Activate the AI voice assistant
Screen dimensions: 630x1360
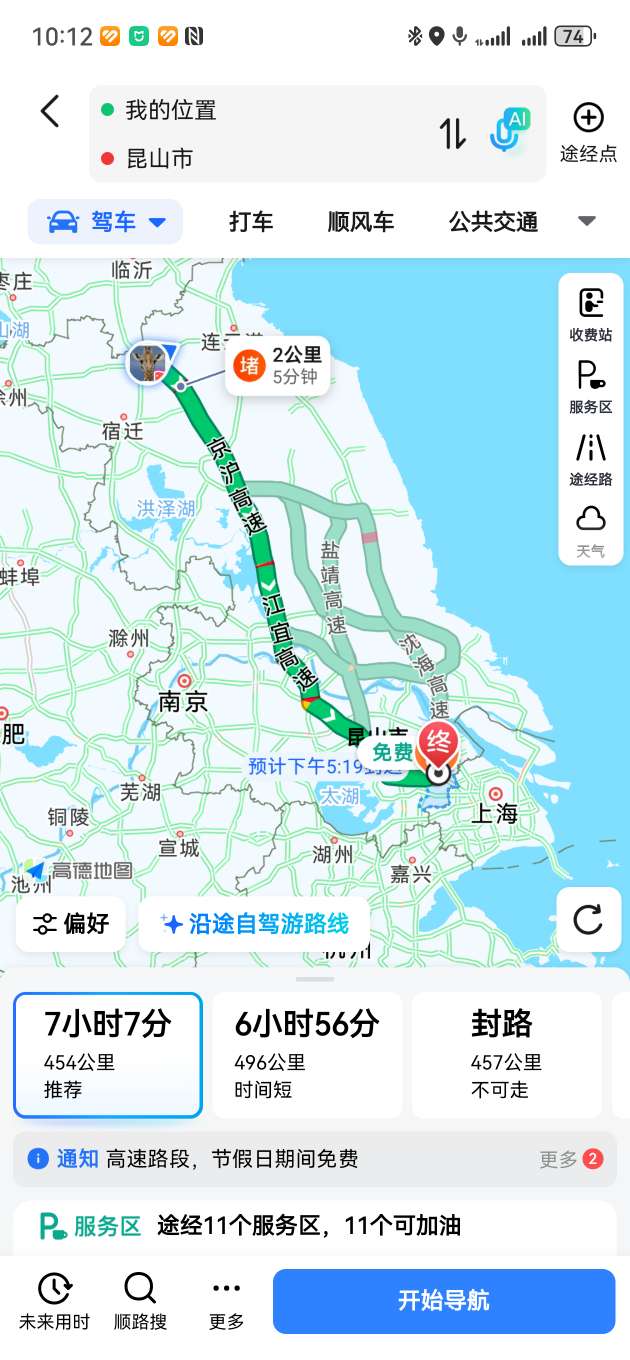(509, 132)
